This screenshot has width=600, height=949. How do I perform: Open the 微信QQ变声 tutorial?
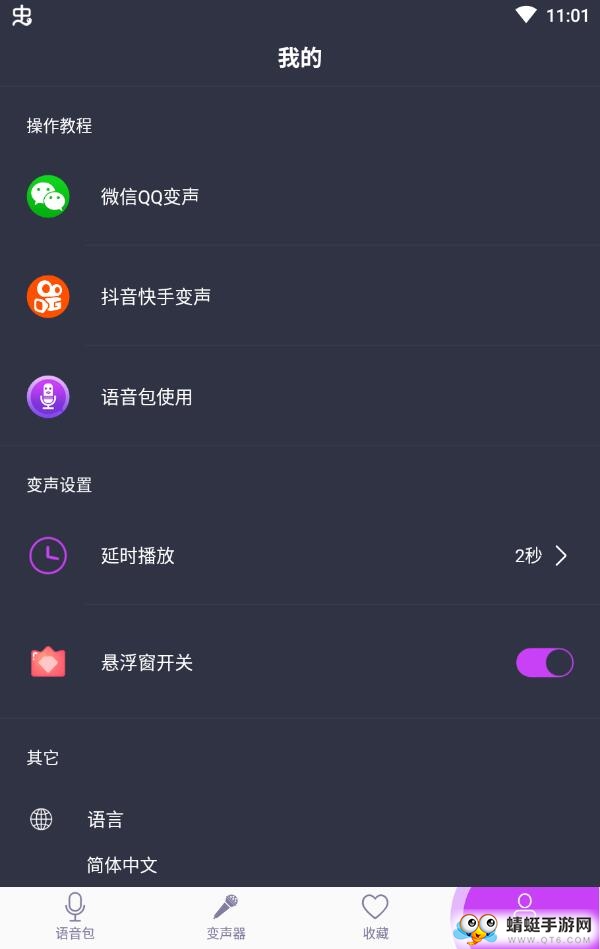(x=150, y=197)
